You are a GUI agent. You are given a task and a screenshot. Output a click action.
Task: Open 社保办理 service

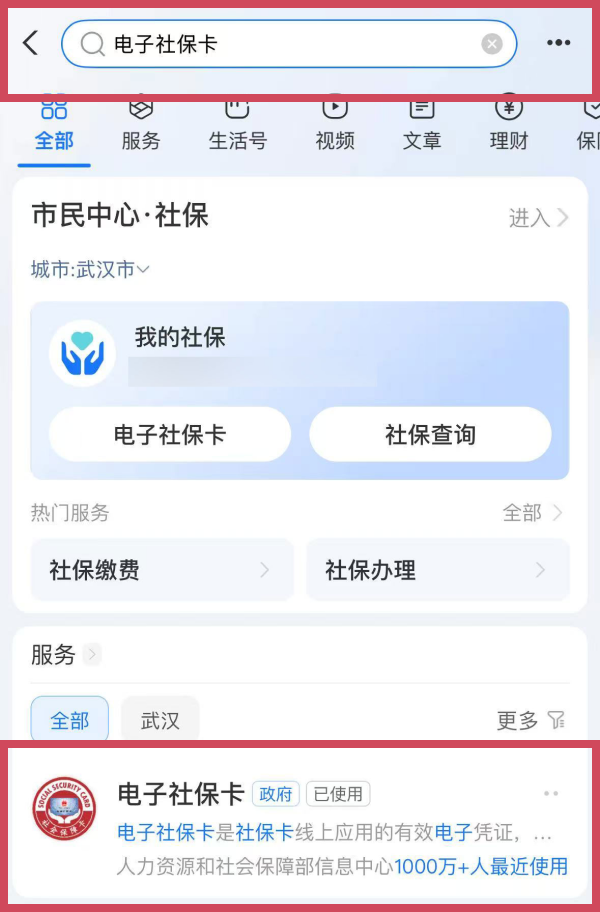point(437,570)
